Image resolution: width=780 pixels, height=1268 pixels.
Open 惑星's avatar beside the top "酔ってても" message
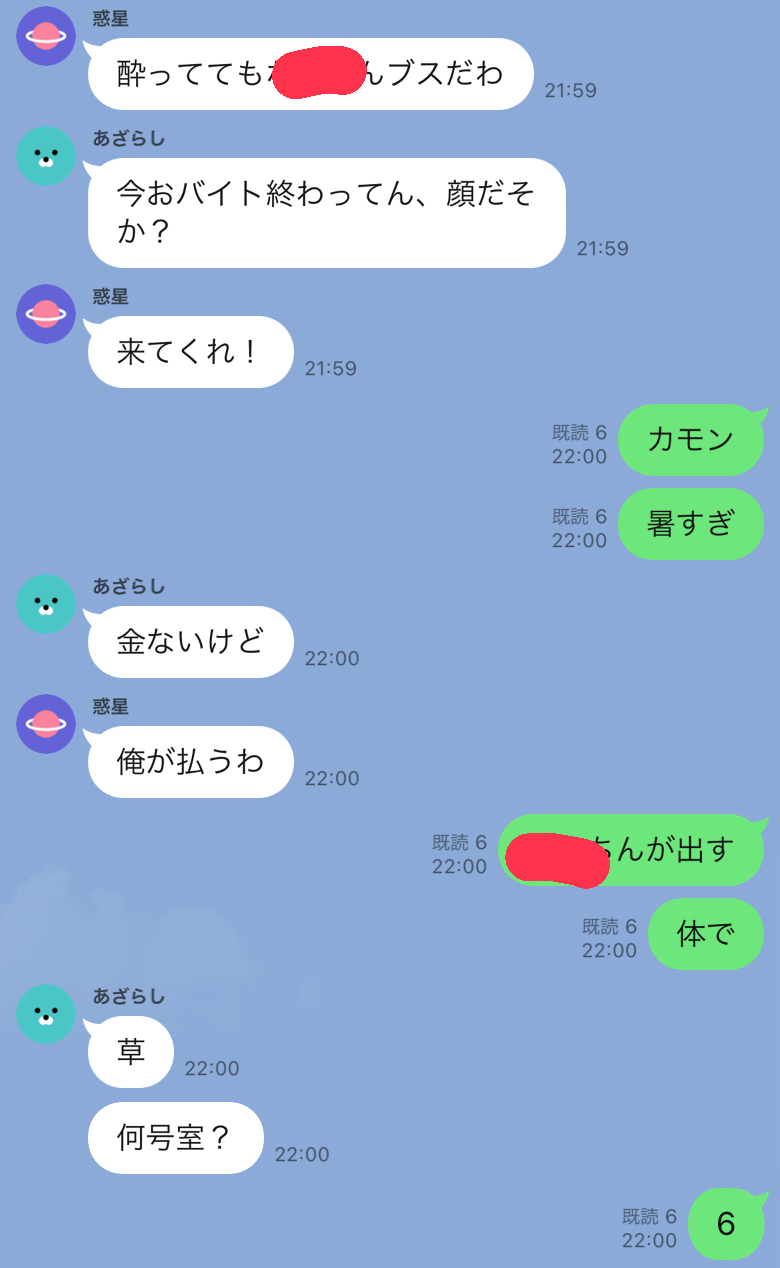coord(46,36)
